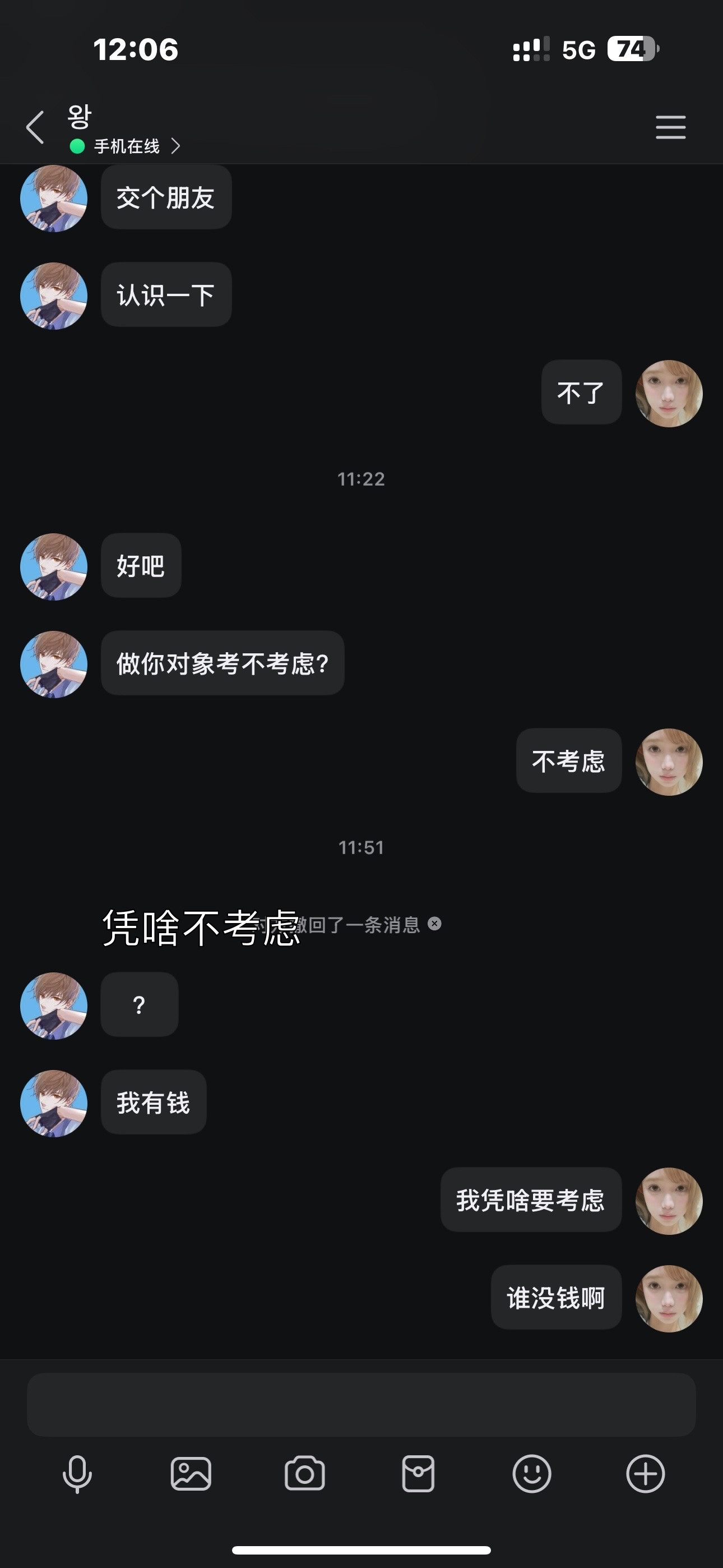The height and width of the screenshot is (1568, 723).
Task: Open the red packet/wallet icon
Action: (x=418, y=1474)
